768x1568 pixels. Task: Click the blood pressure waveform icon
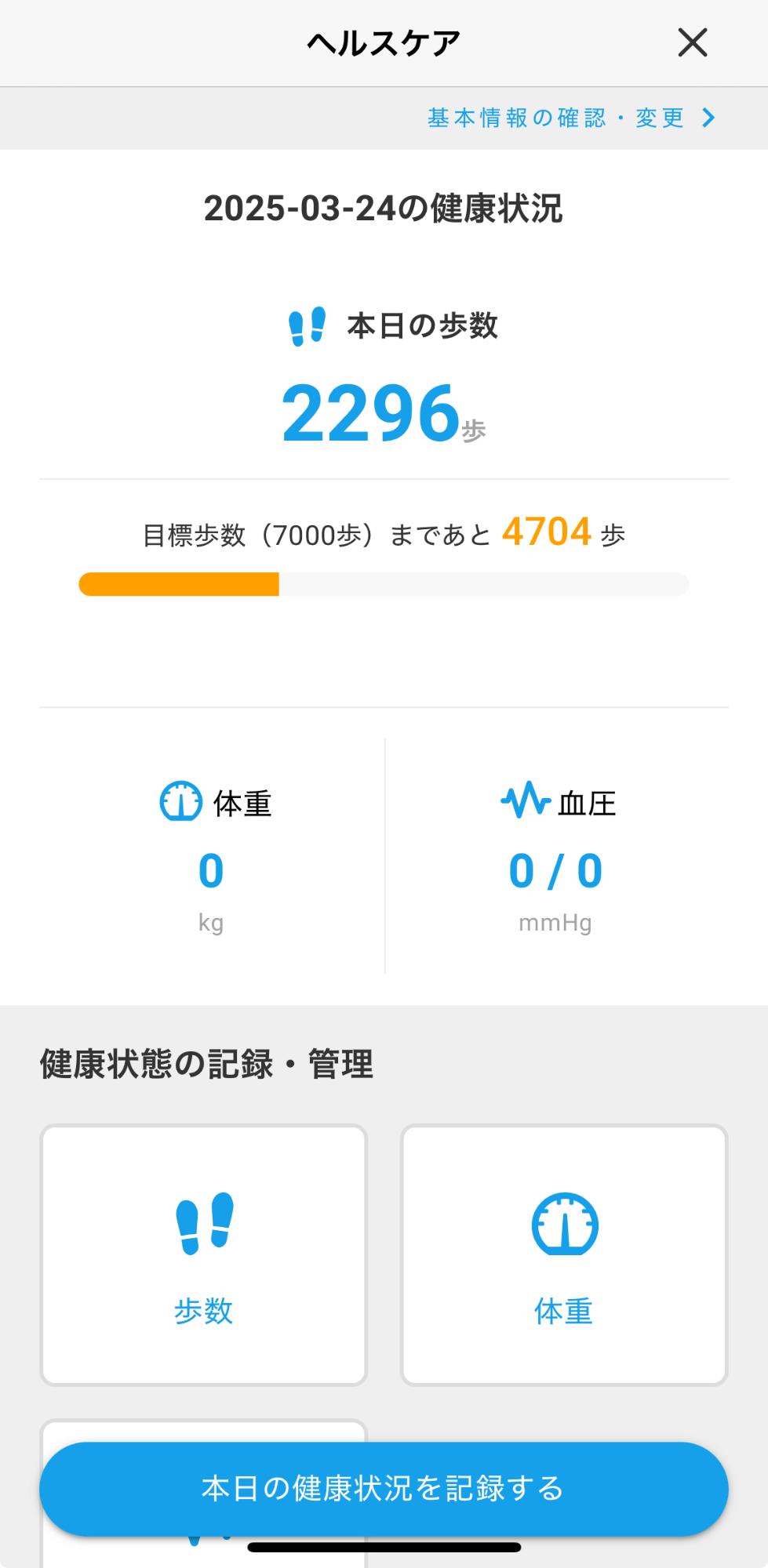524,800
